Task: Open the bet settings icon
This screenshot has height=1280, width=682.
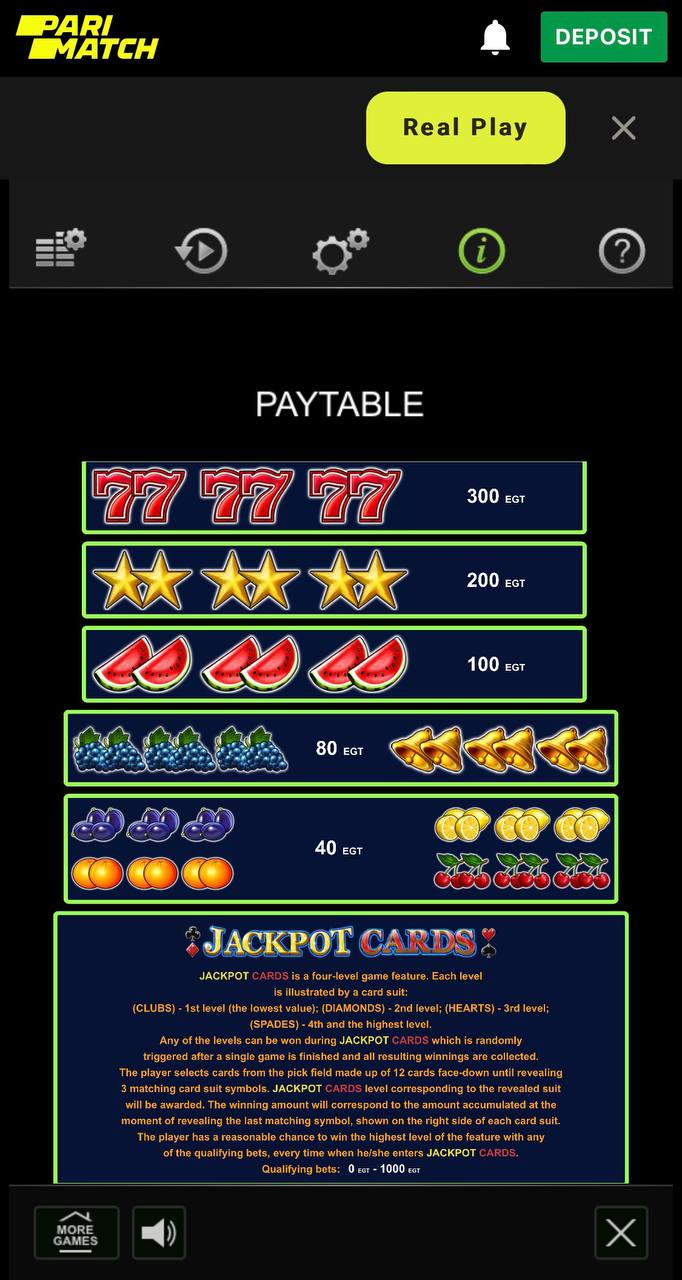Action: [61, 250]
